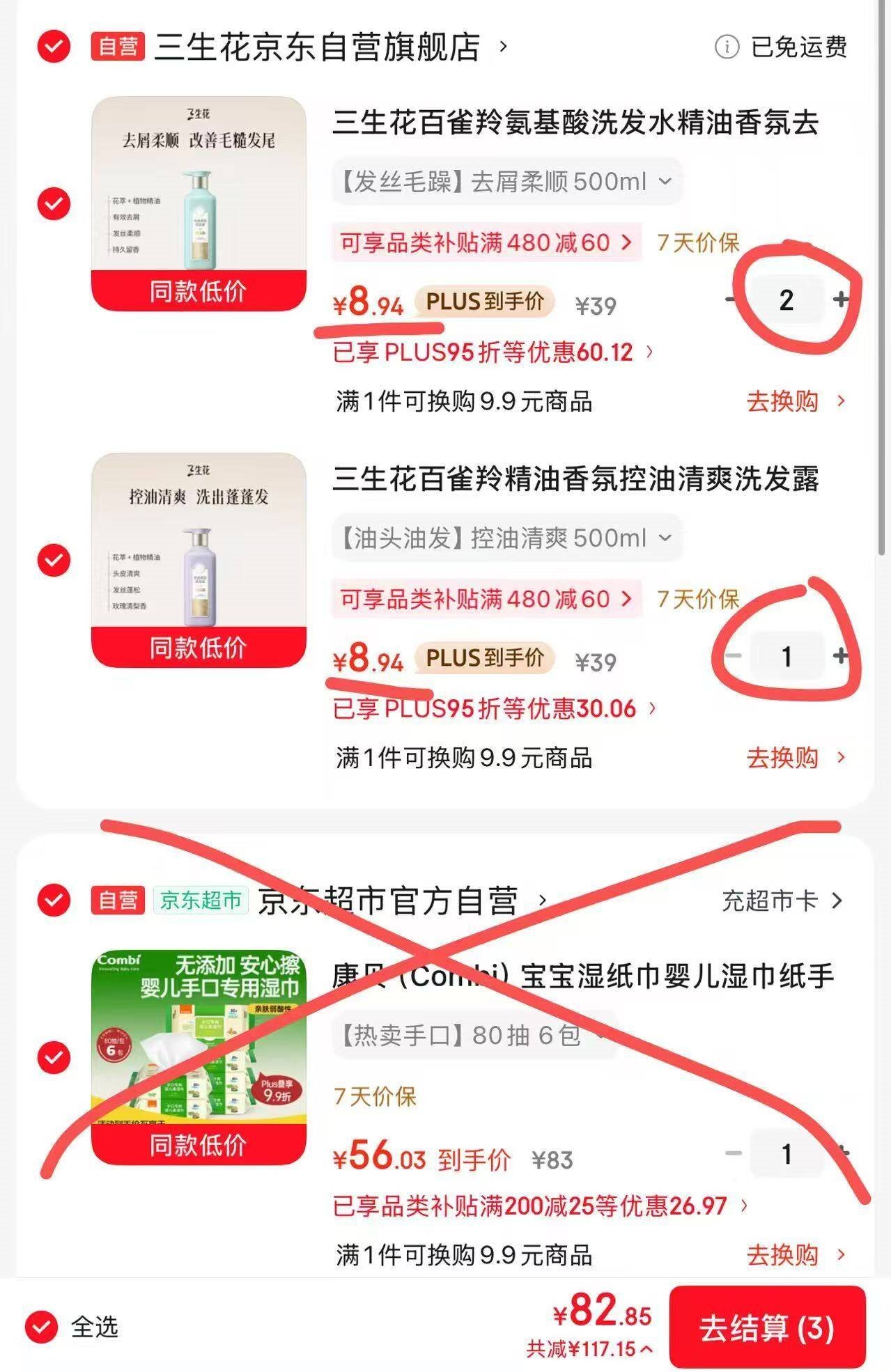Viewport: 891px width, 1372px height.
Task: Tap 去换购 under 控油清爽 shampoo
Action: pyautogui.click(x=794, y=758)
